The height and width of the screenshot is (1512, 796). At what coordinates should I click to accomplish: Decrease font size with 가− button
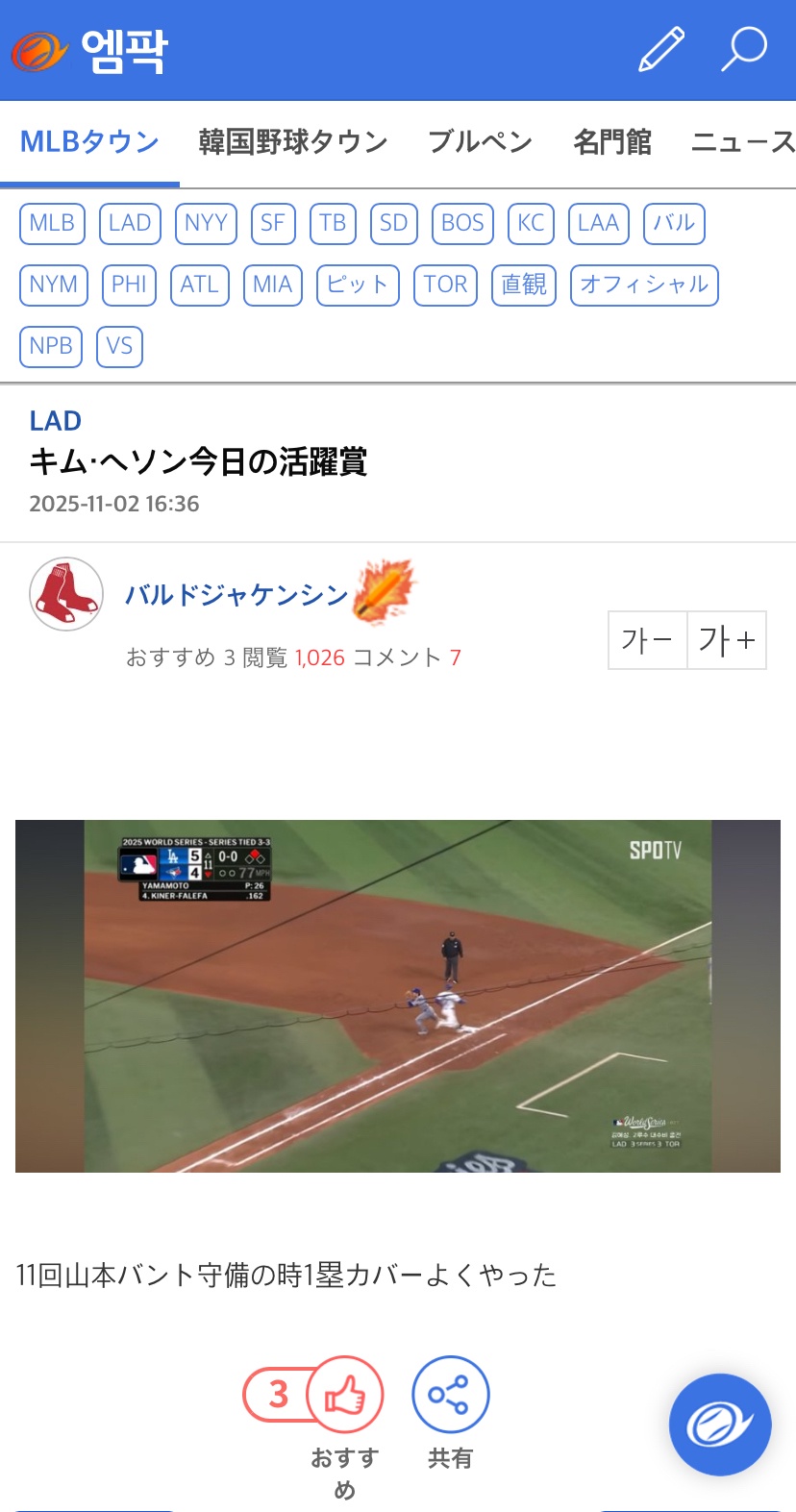point(647,640)
